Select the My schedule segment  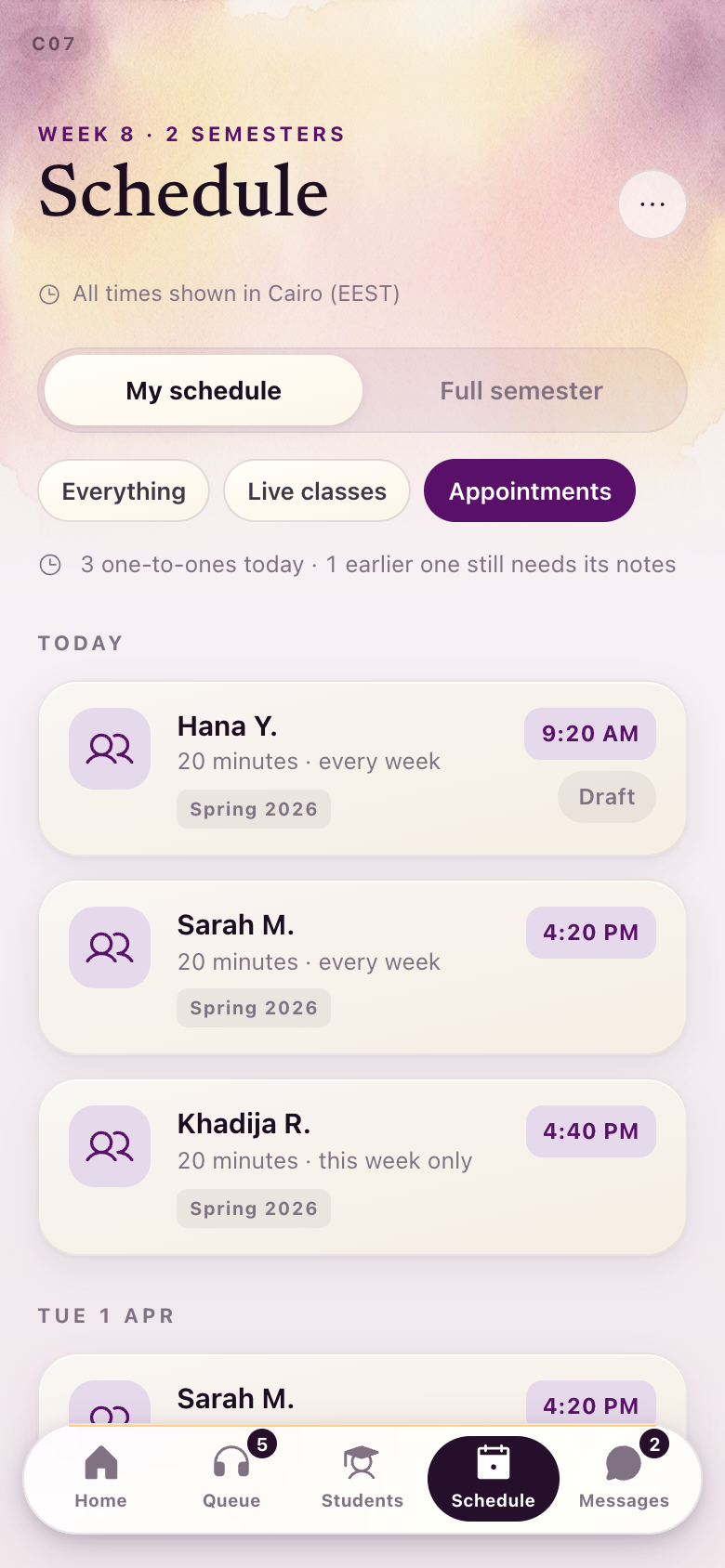pyautogui.click(x=204, y=390)
